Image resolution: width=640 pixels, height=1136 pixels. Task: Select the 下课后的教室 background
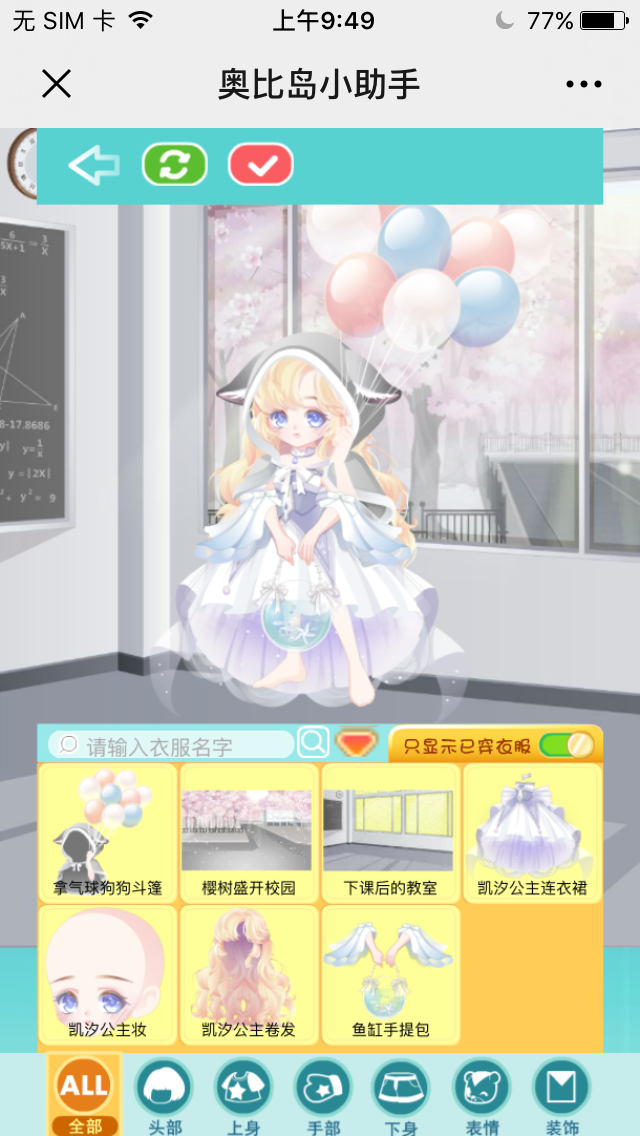pyautogui.click(x=391, y=832)
